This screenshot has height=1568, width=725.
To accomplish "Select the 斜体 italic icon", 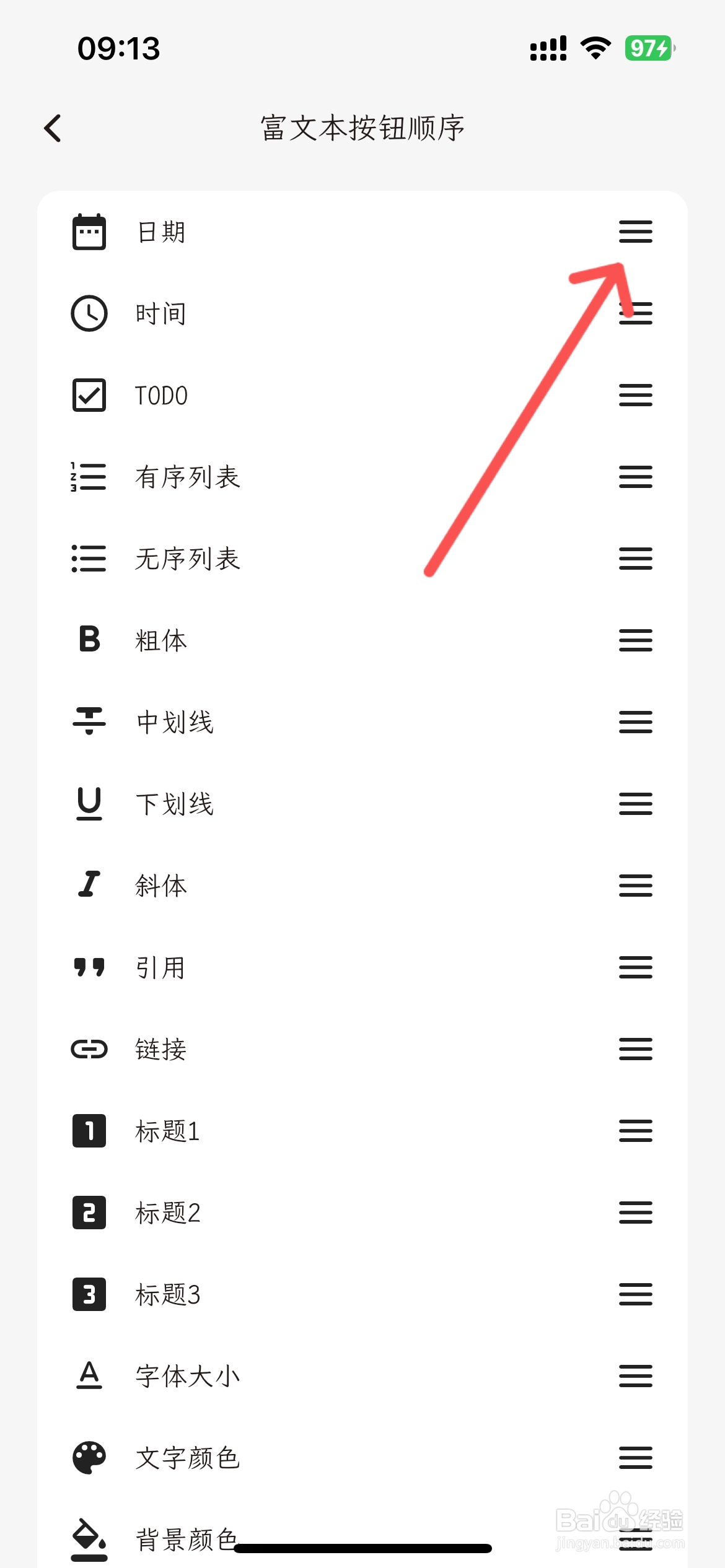I will (x=89, y=886).
